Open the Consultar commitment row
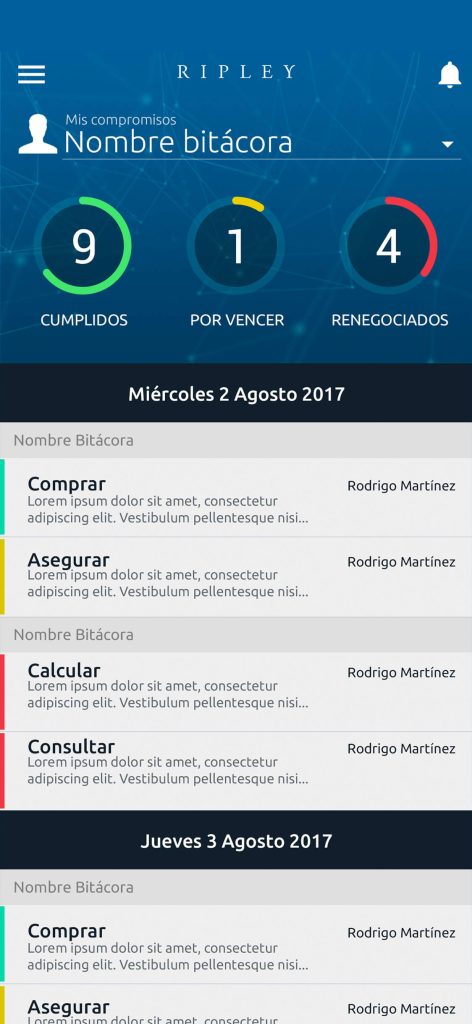 coord(236,771)
